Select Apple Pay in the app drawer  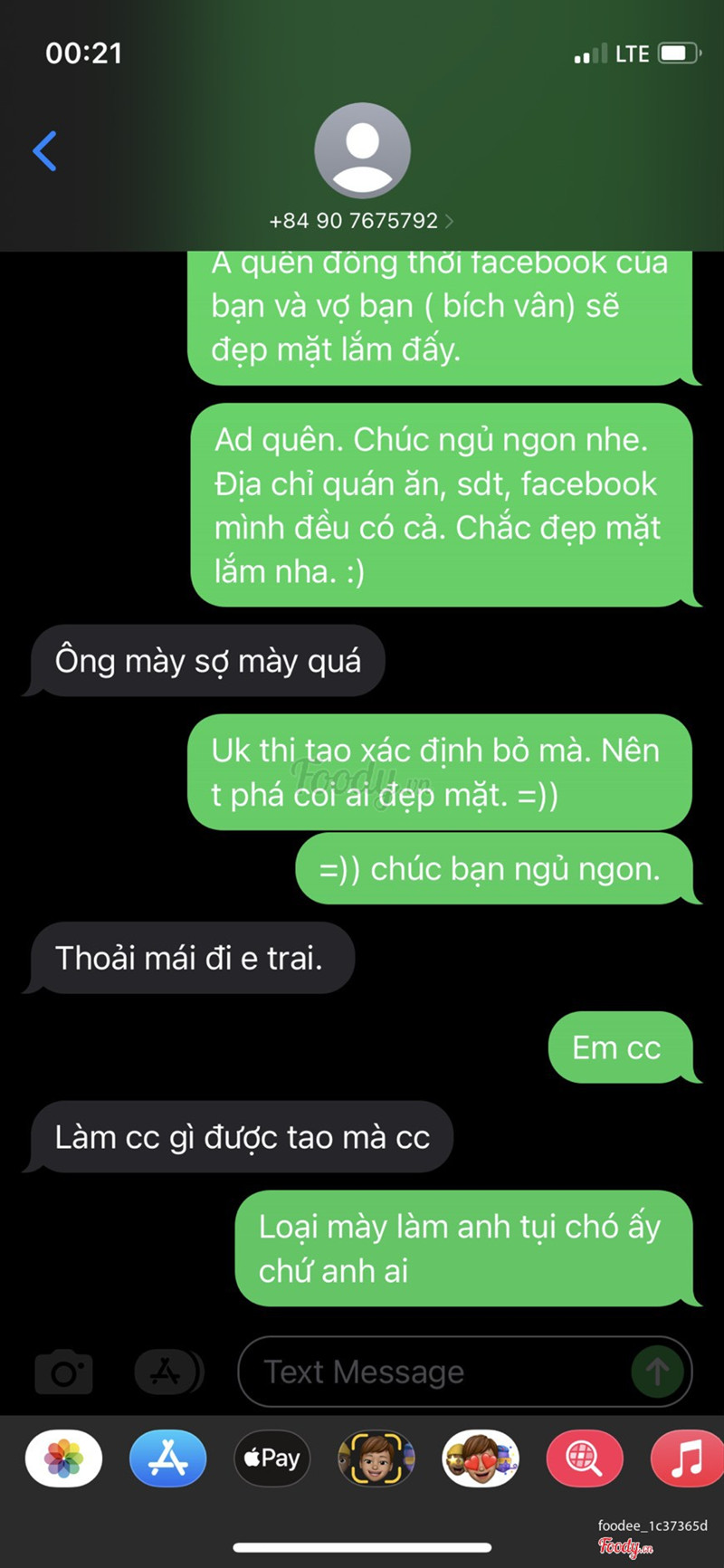272,1458
